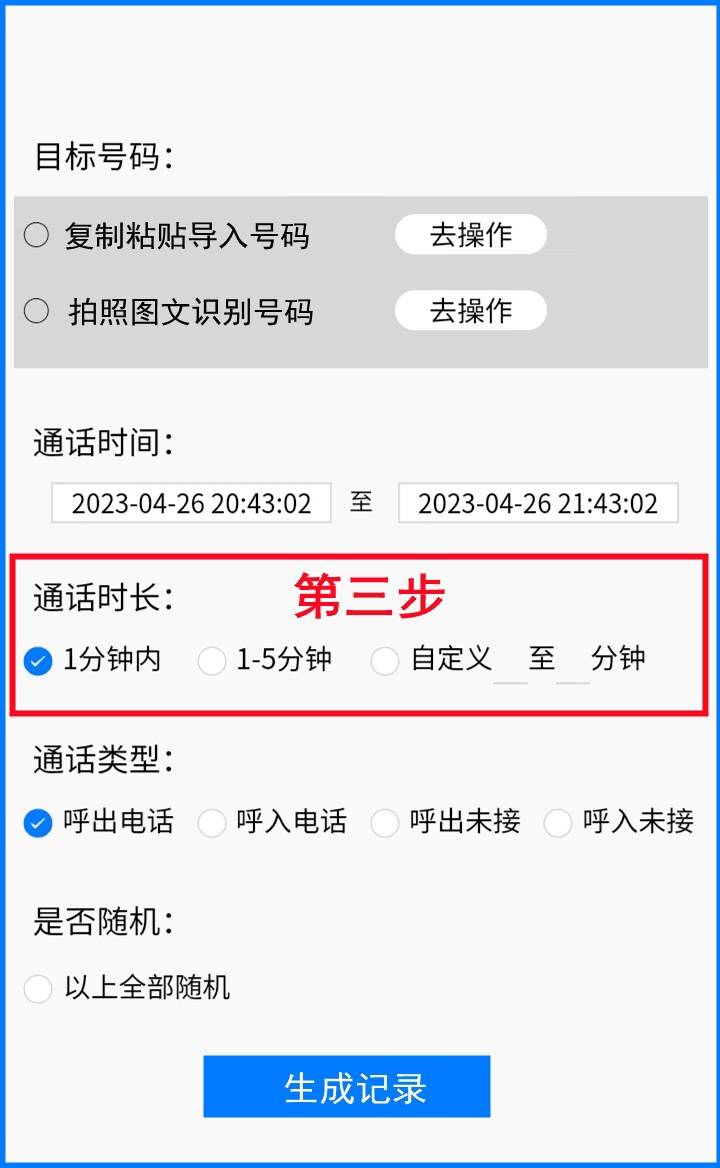Select the photo text recognition option
The height and width of the screenshot is (1168, 720).
tap(36, 312)
